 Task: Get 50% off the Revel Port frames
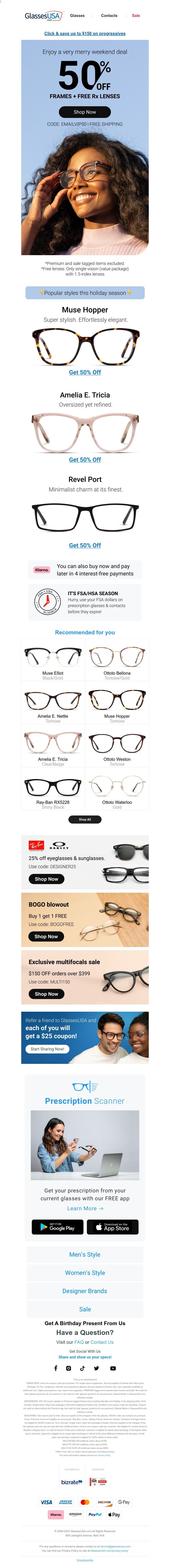point(85,545)
